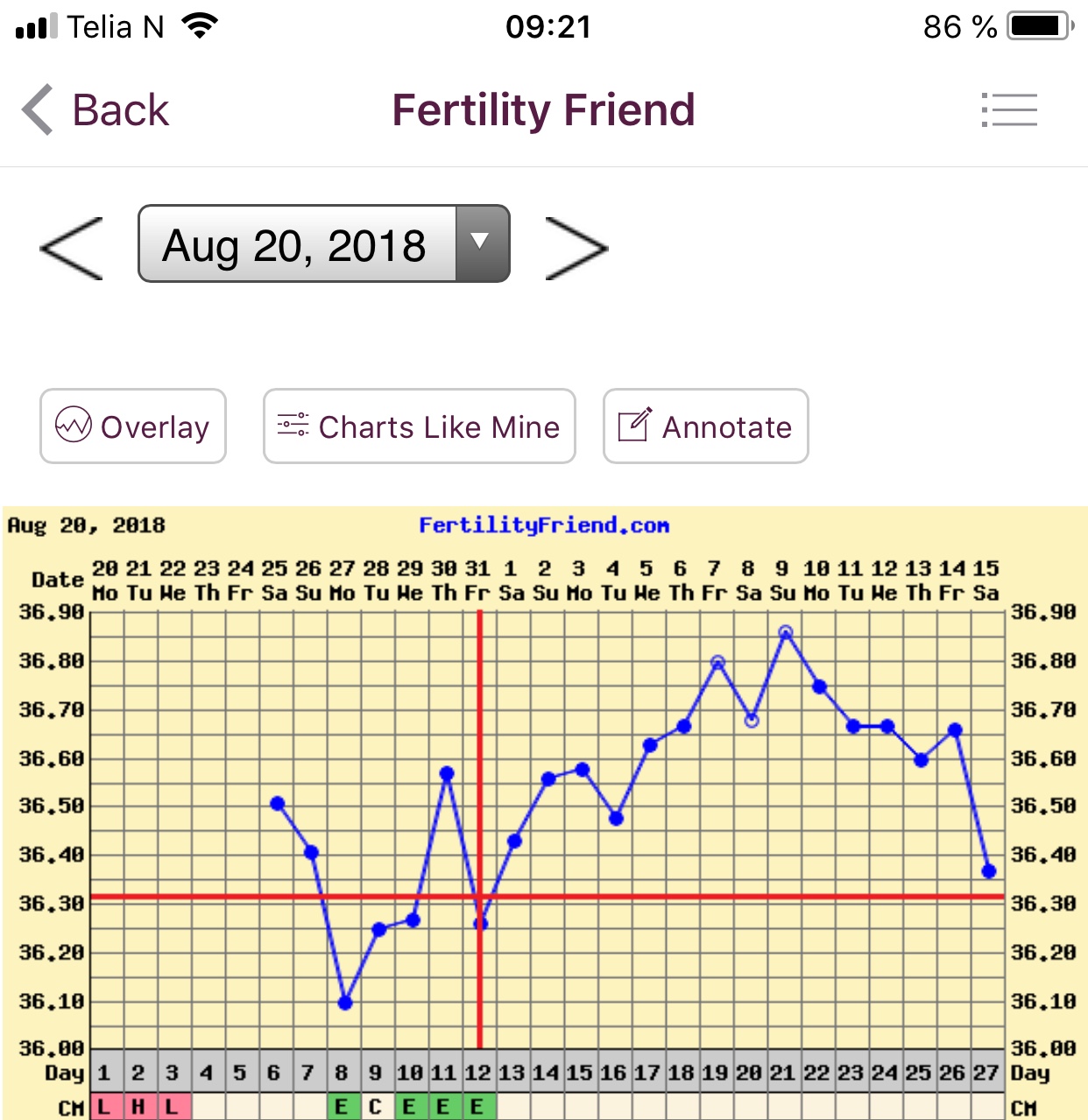Image resolution: width=1088 pixels, height=1120 pixels.
Task: Open the Aug 20, 2018 date dropdown
Action: pyautogui.click(x=323, y=244)
